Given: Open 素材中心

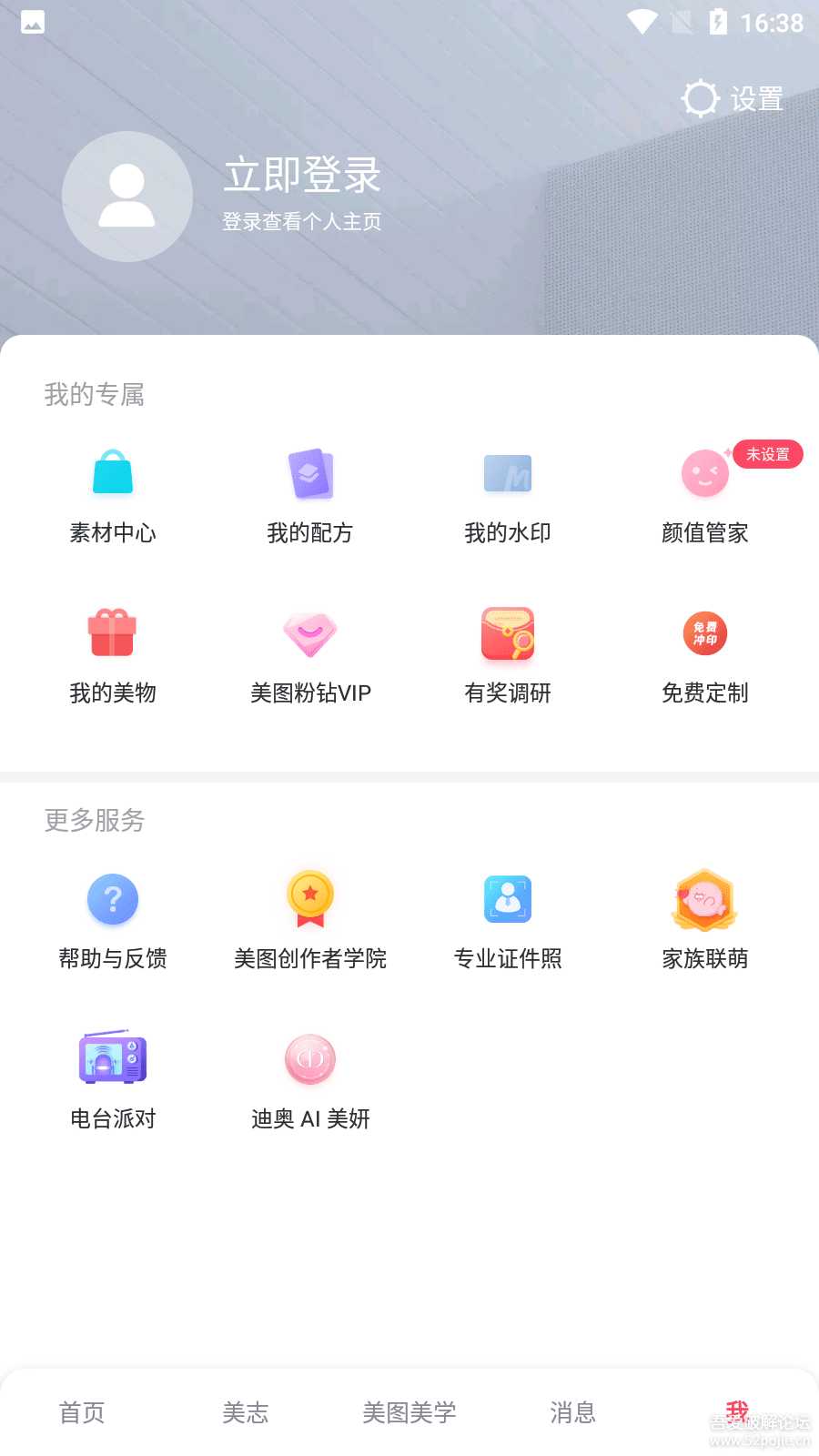Looking at the screenshot, I should tap(113, 496).
